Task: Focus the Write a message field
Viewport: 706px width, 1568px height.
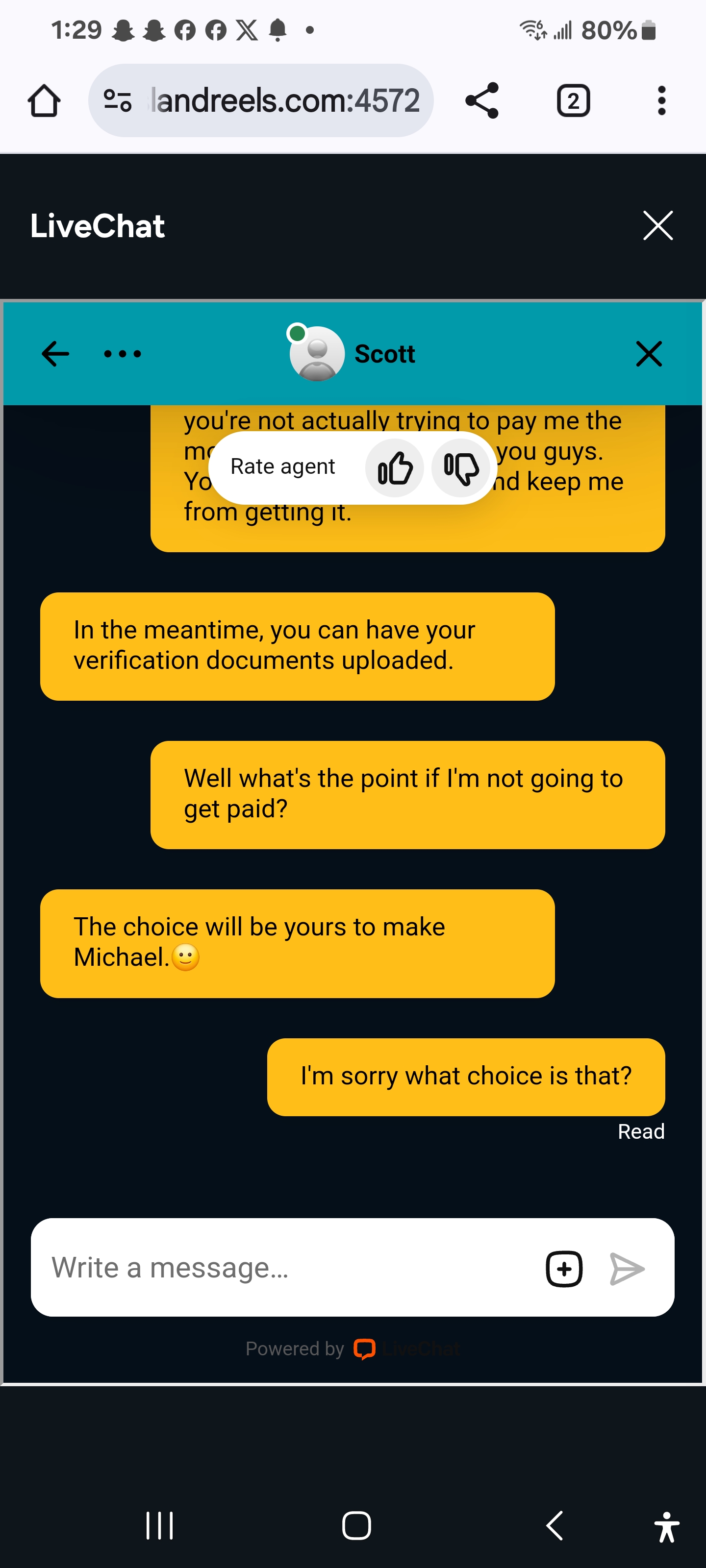Action: (286, 1268)
